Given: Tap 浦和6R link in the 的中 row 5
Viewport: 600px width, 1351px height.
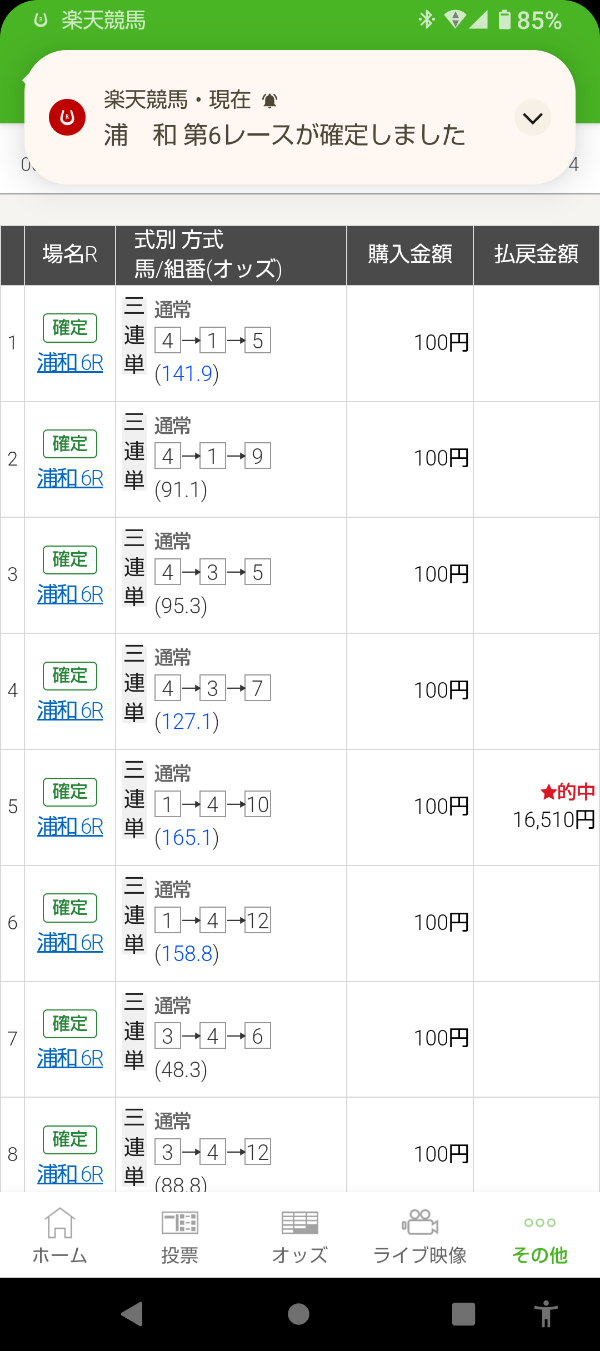Looking at the screenshot, I should point(70,827).
